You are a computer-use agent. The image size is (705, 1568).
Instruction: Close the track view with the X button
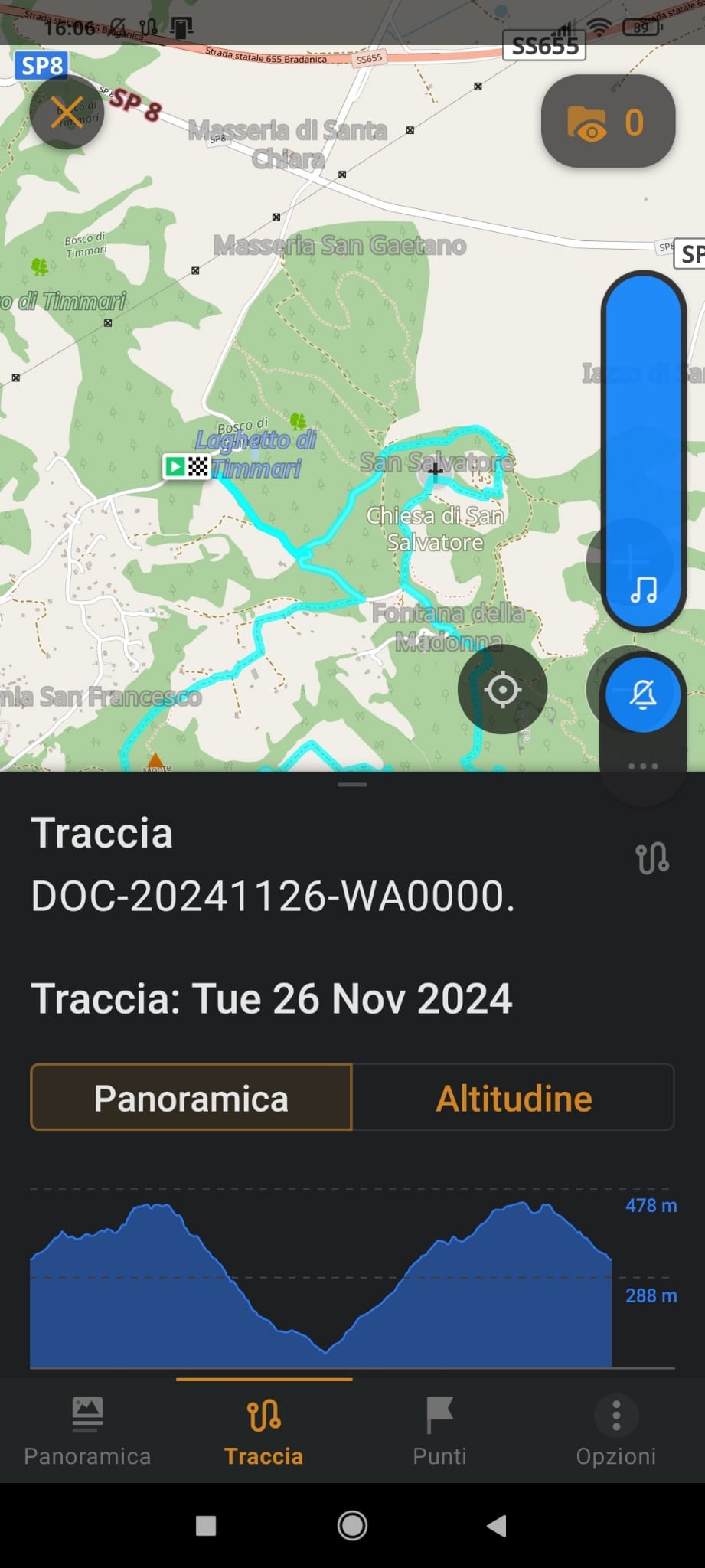coord(67,113)
